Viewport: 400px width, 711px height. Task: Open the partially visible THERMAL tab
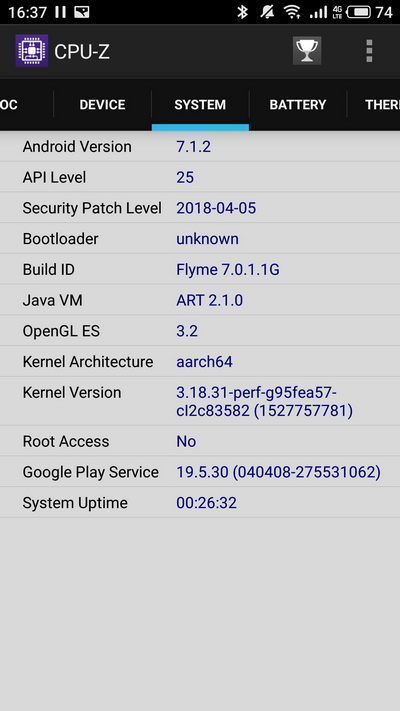(374, 105)
